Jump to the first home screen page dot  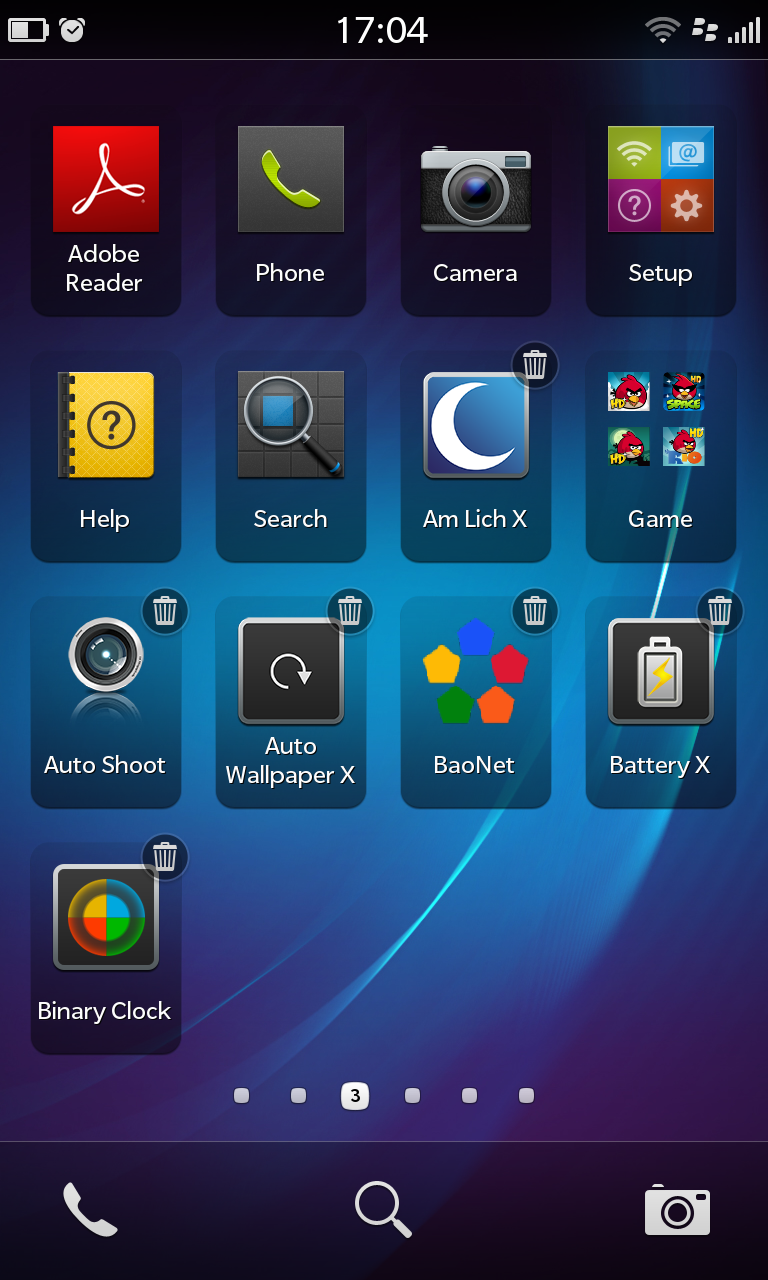coord(241,1096)
